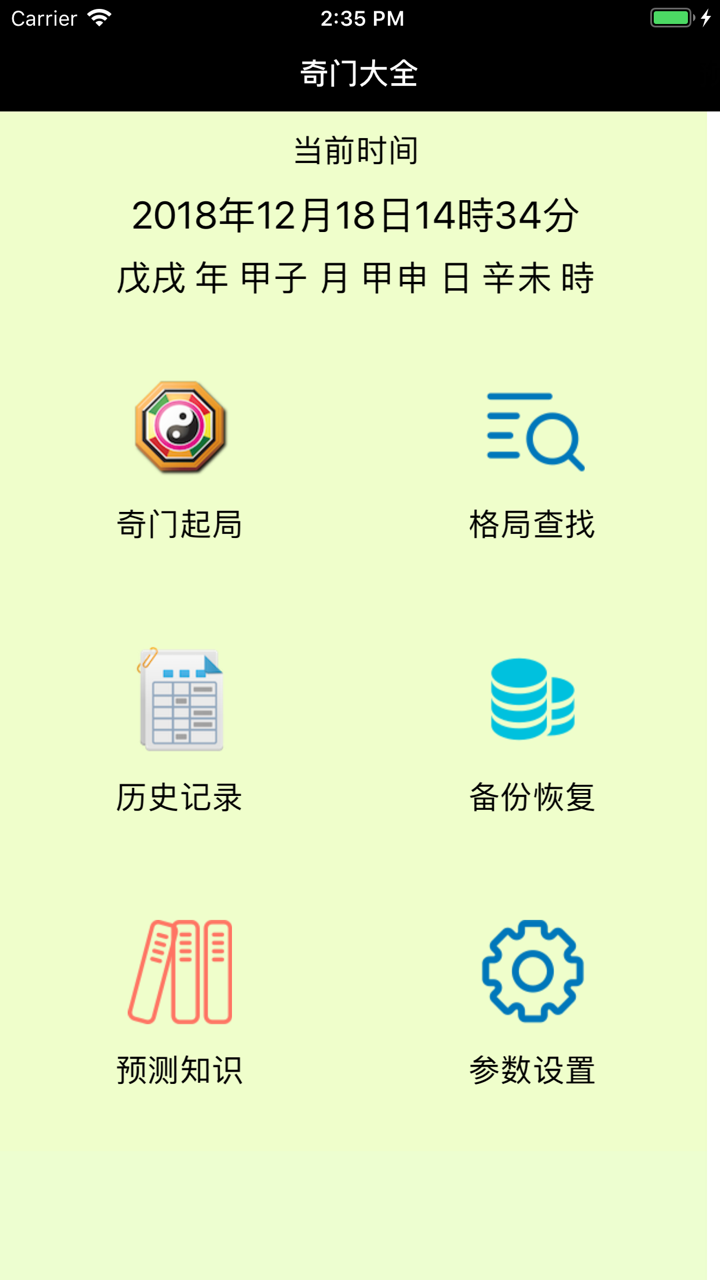Click the Wi-Fi icon in the status bar

tap(98, 17)
